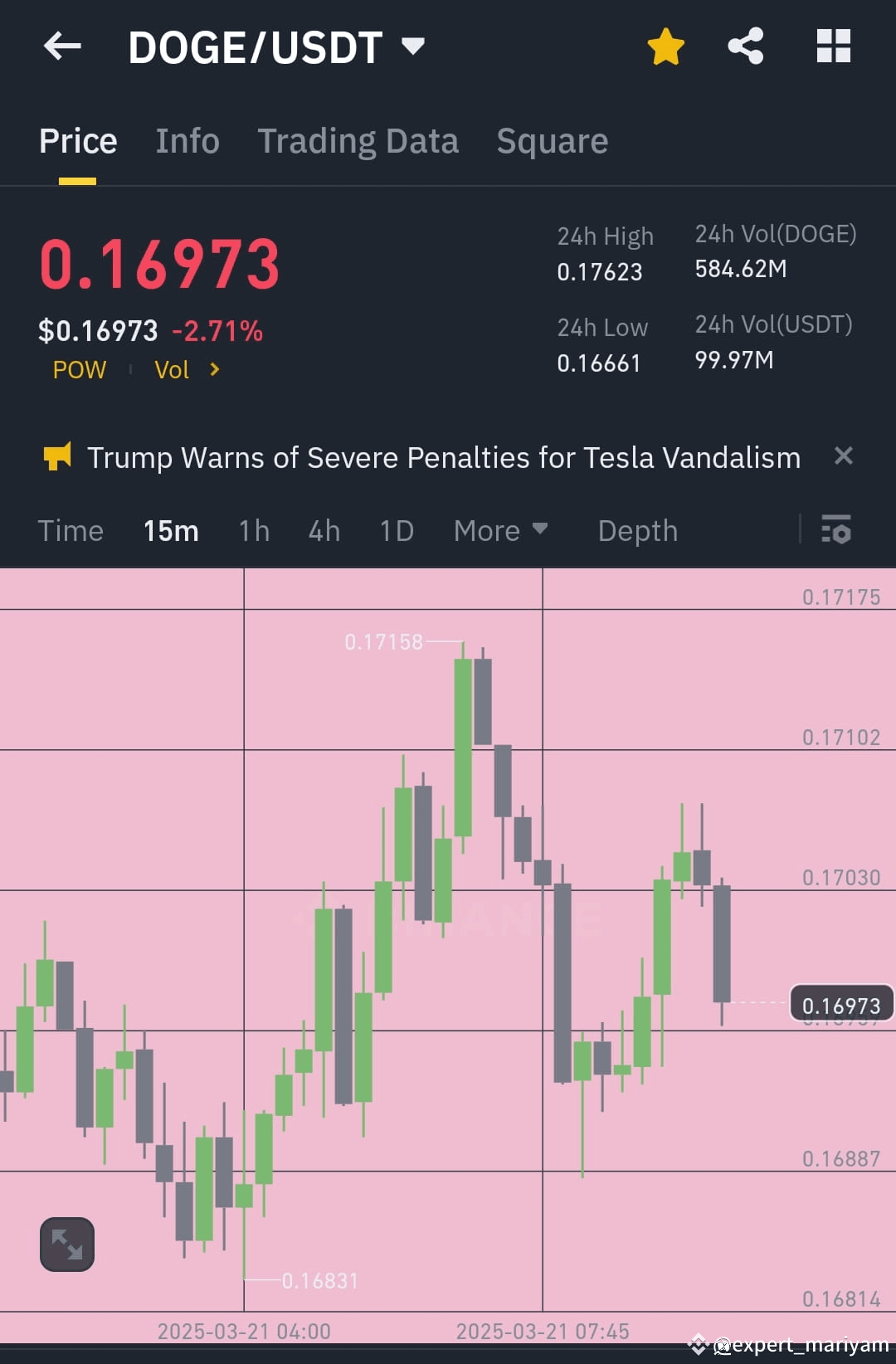Open the apps grid icon top right
Viewport: 896px width, 1364px height.
832,46
